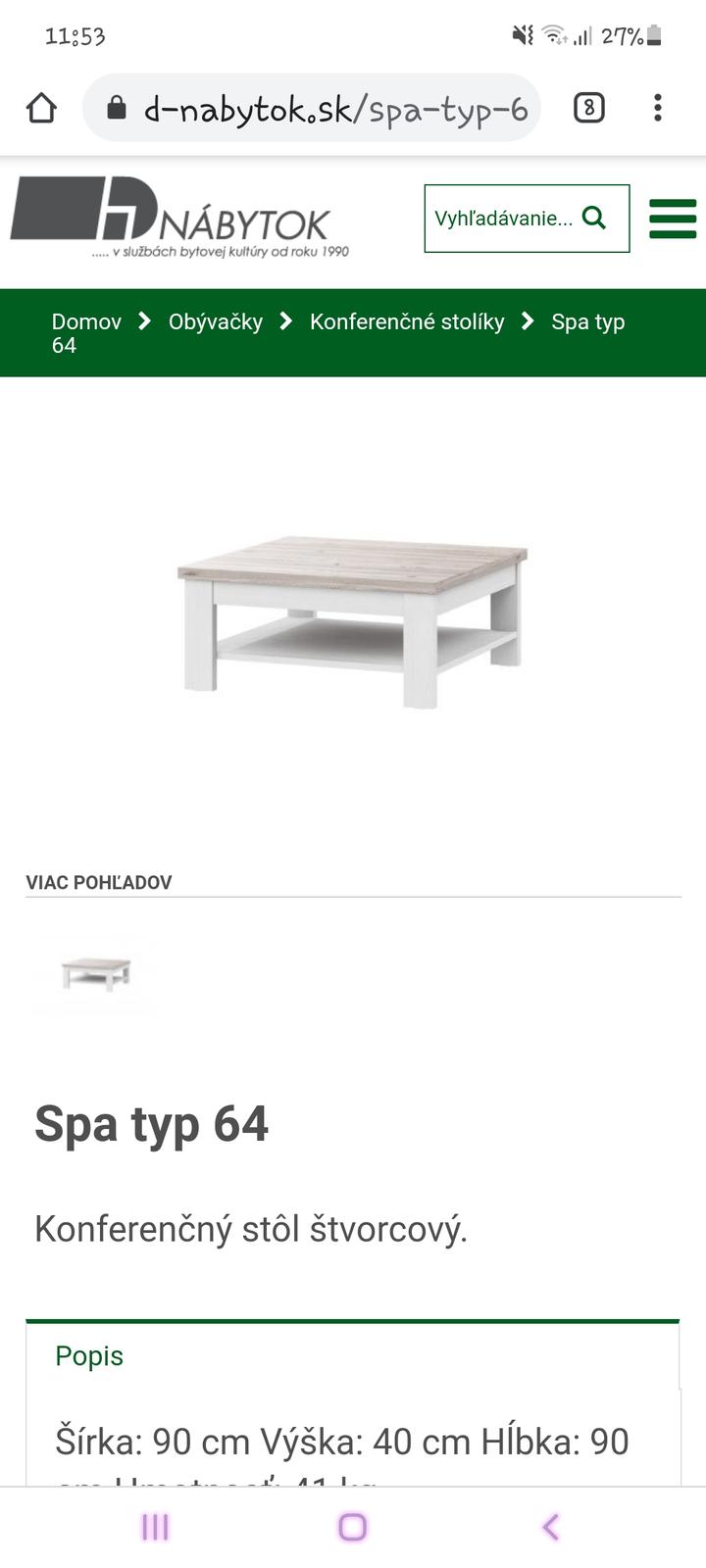Go to the Domov breadcrumb
Image resolution: width=706 pixels, height=1568 pixels.
pos(86,321)
